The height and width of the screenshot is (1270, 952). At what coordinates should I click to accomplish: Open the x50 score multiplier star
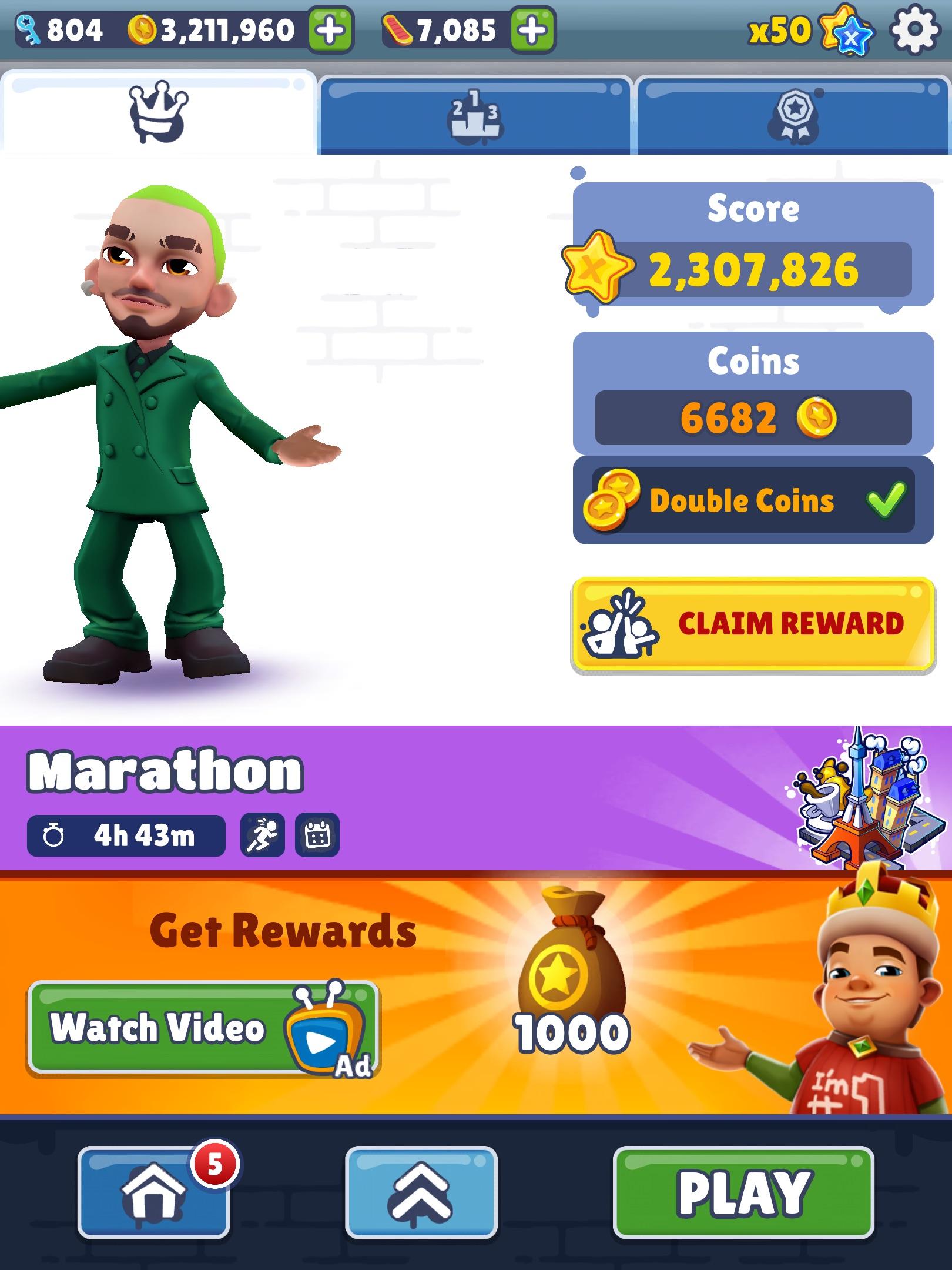click(x=846, y=31)
